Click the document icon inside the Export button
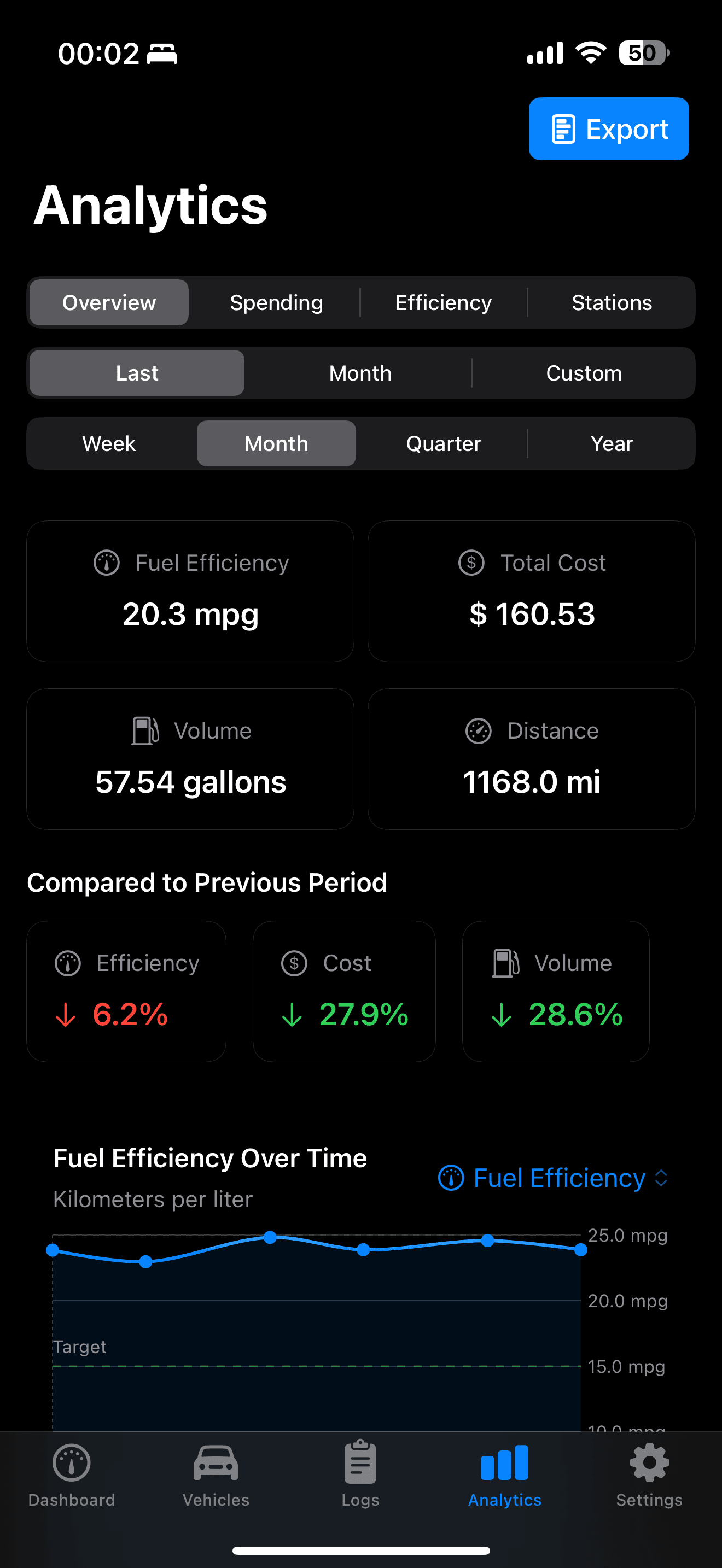Screen dimensions: 722x1568 pos(563,128)
